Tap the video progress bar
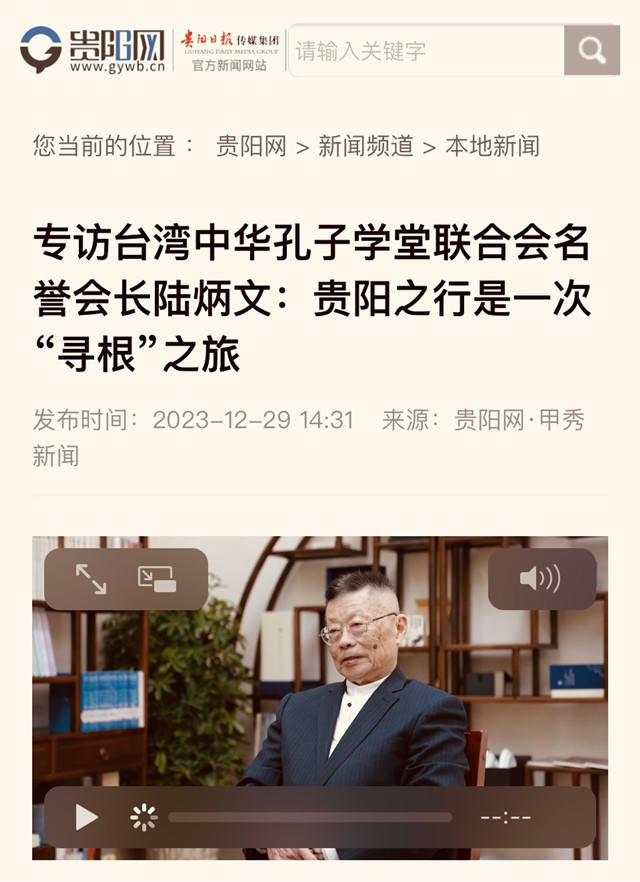 click(x=310, y=817)
